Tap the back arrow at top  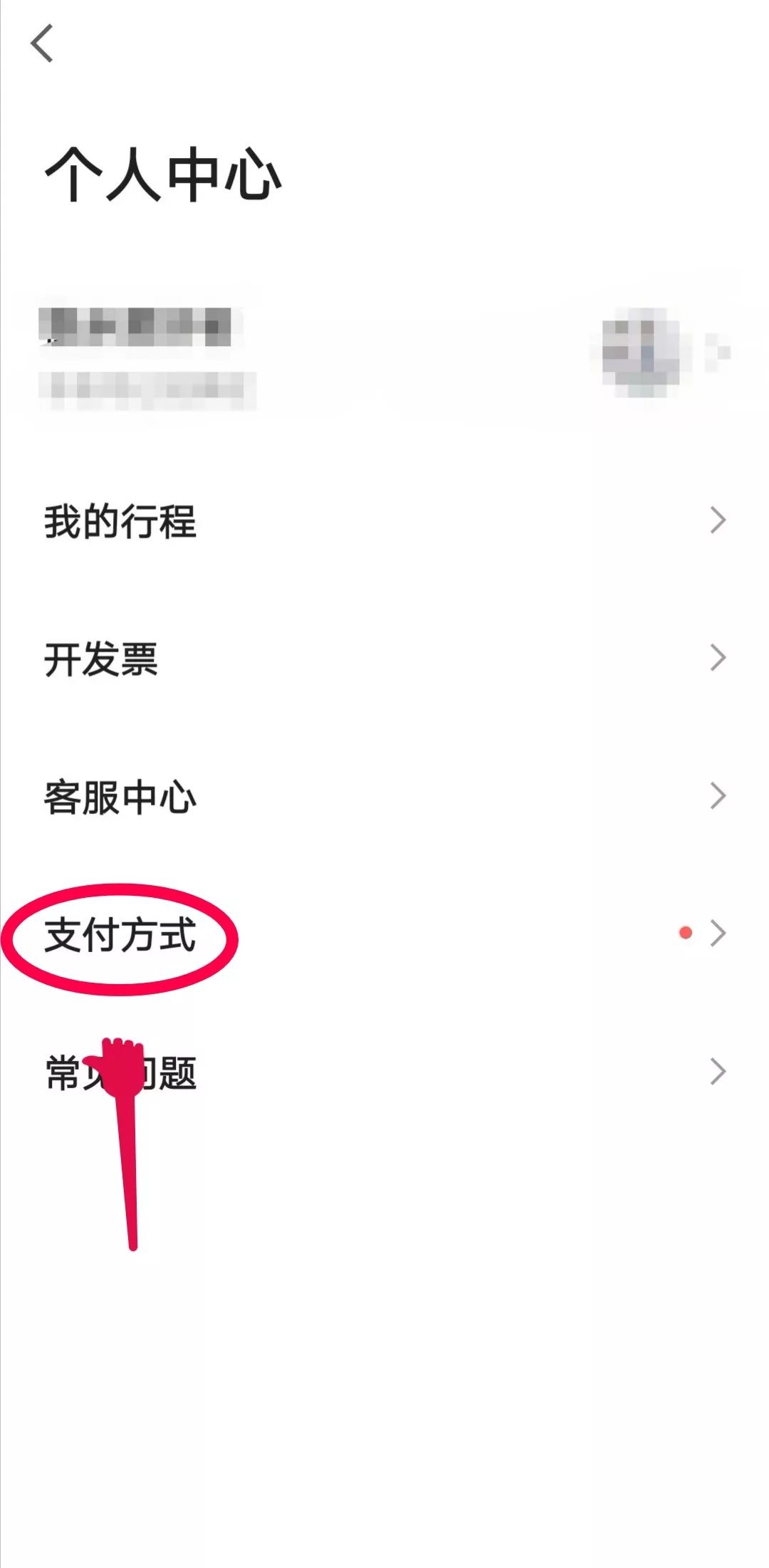click(x=42, y=43)
